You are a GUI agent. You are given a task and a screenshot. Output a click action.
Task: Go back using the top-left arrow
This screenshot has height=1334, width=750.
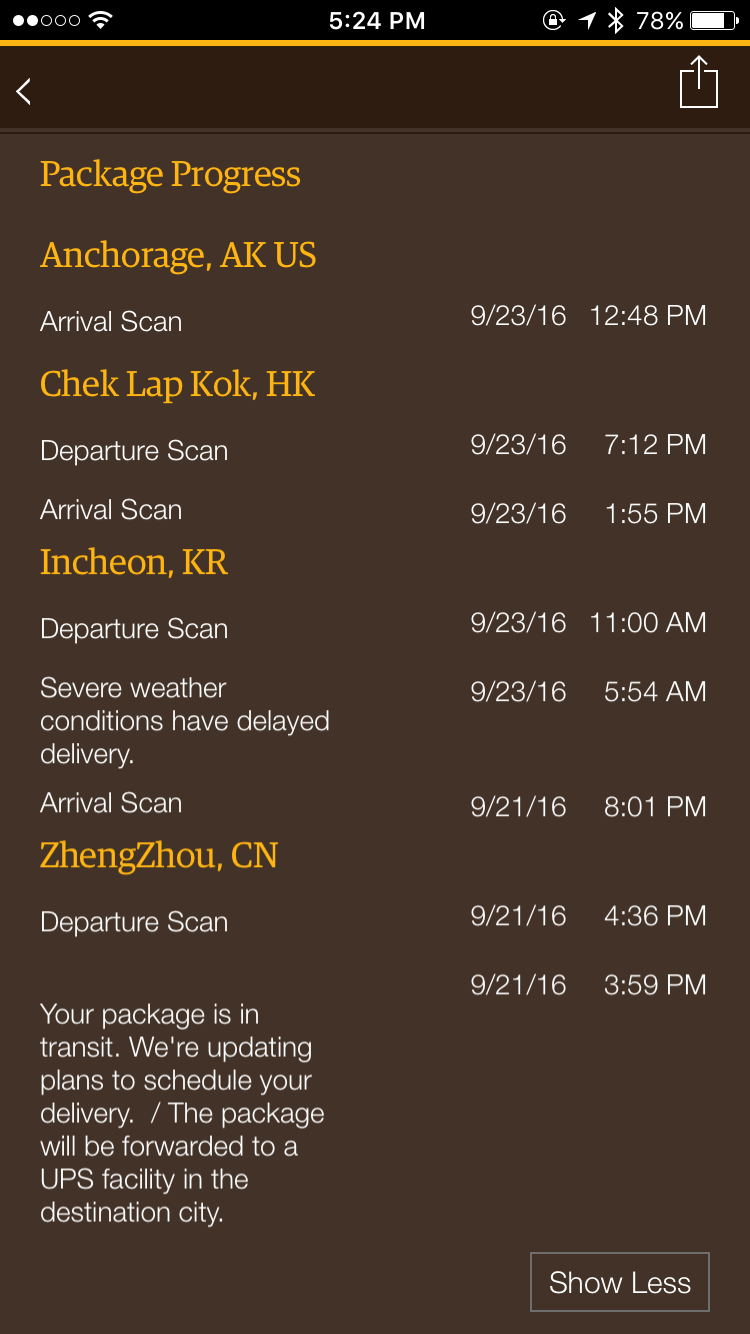point(24,91)
